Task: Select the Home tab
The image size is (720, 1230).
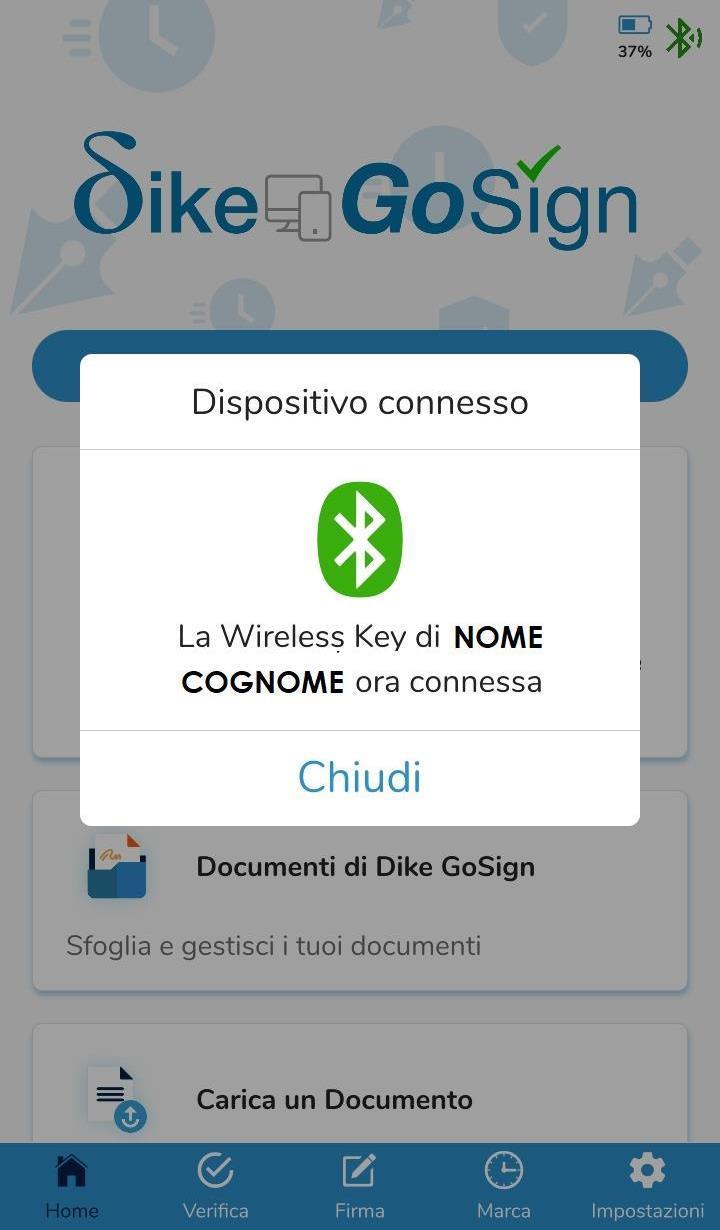Action: 72,1186
